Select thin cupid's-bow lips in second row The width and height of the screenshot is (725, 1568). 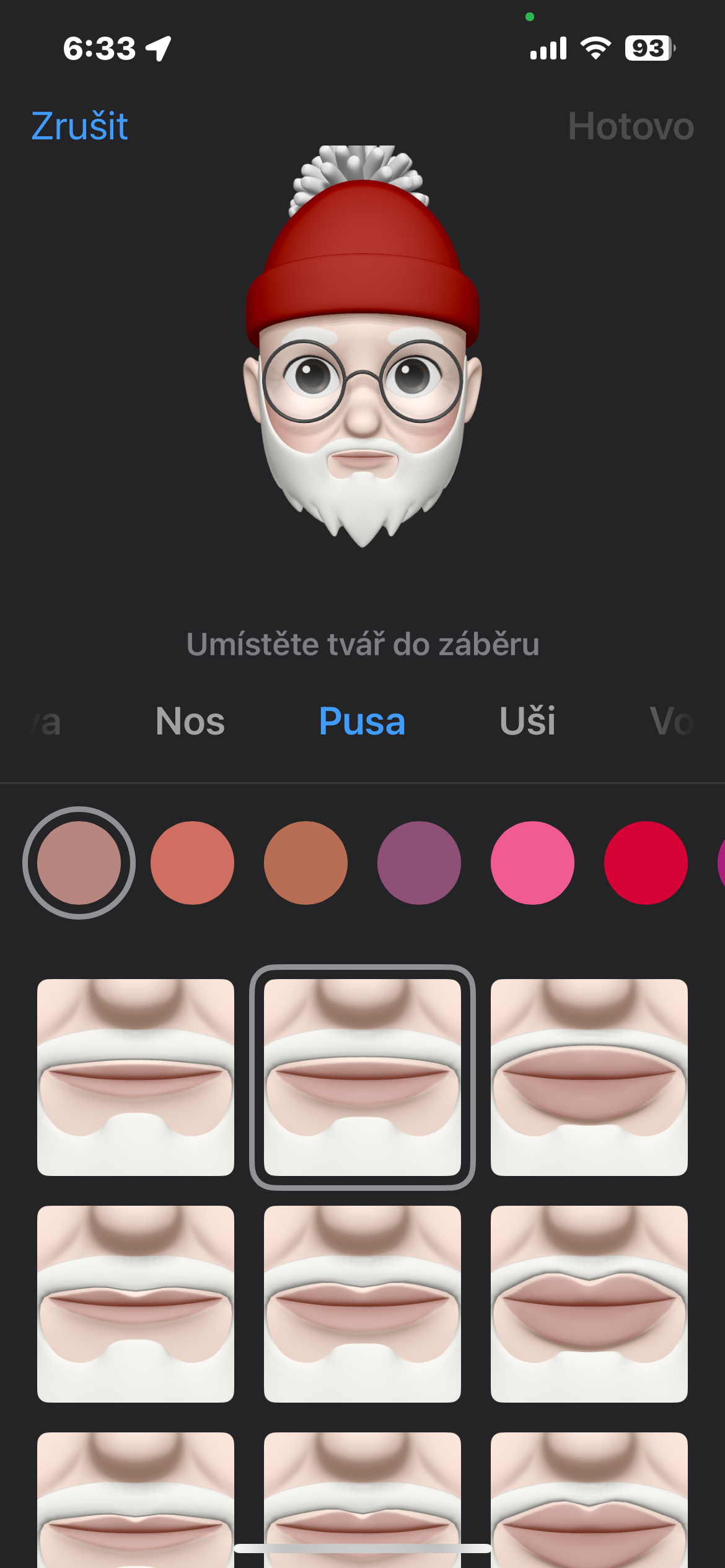pos(136,1304)
